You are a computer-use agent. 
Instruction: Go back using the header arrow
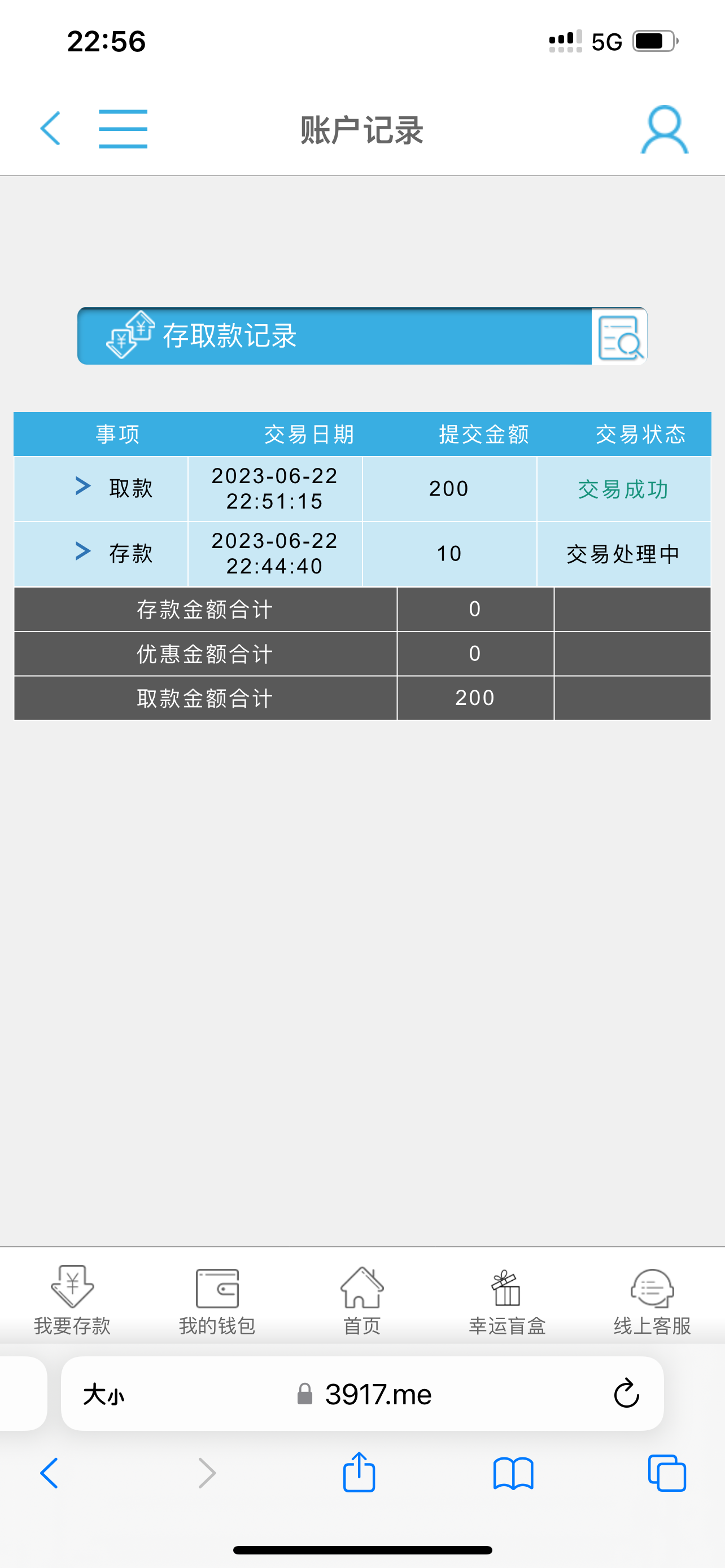[x=50, y=129]
